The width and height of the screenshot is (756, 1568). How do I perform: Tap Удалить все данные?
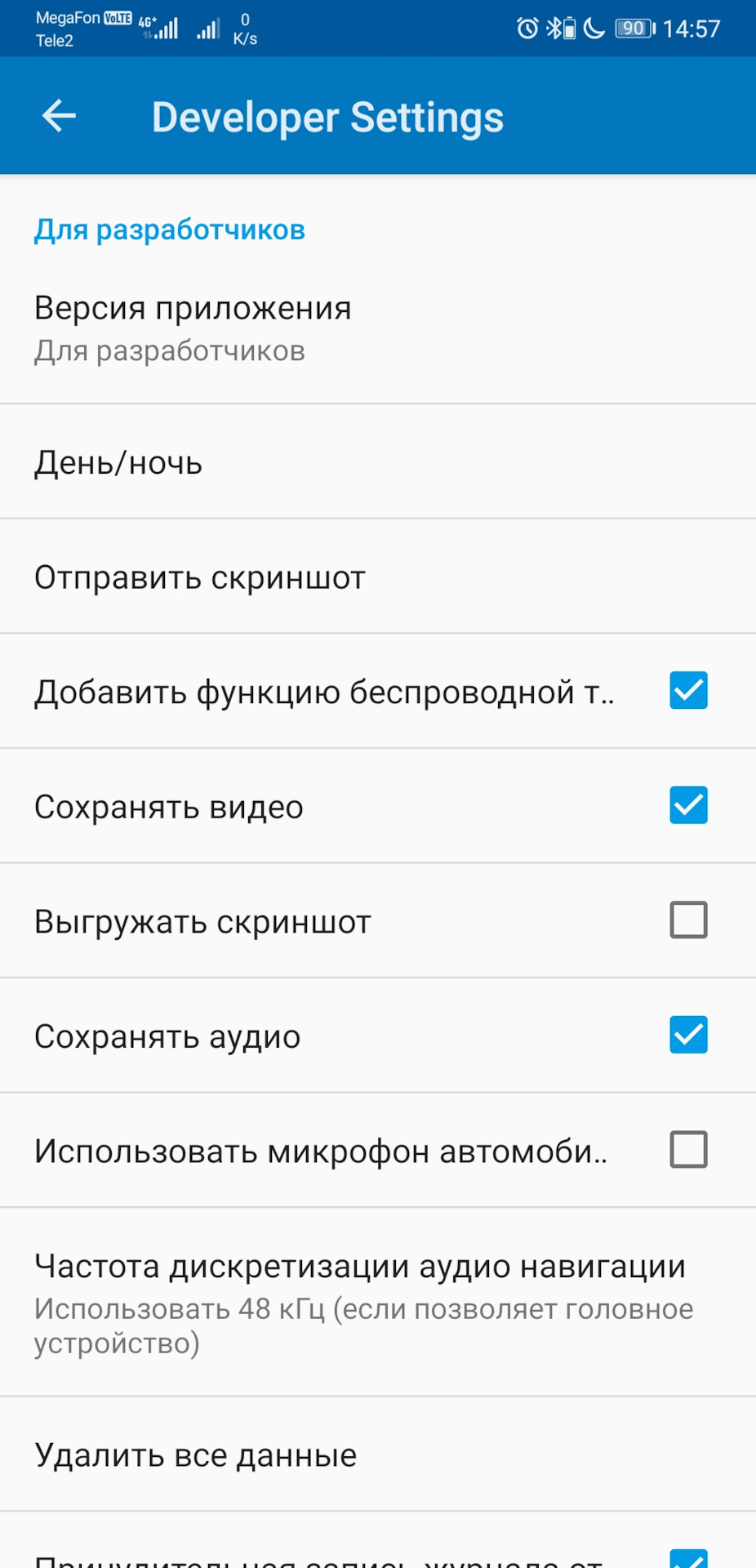[x=196, y=1455]
